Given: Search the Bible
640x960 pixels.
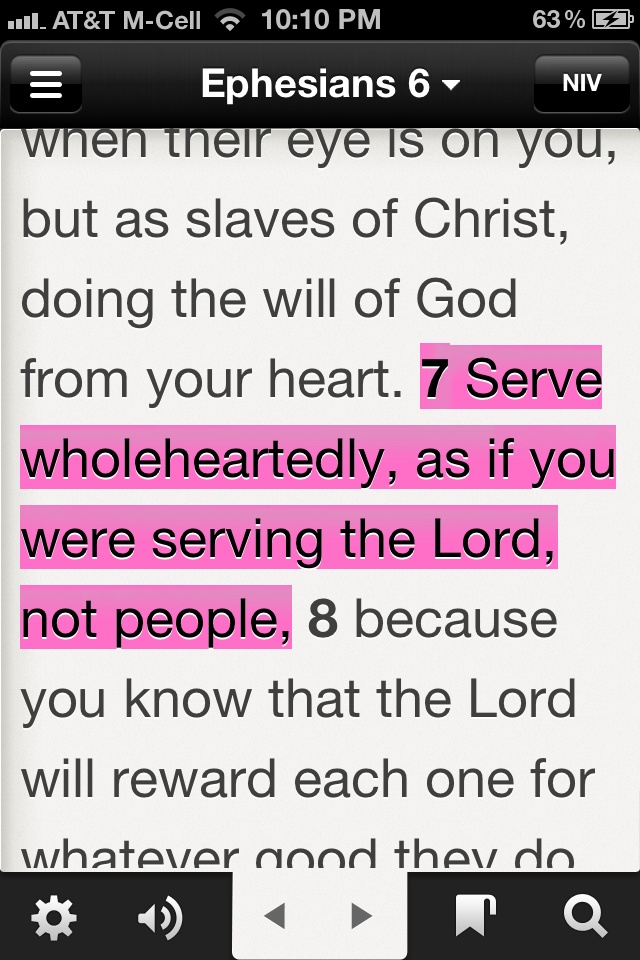Looking at the screenshot, I should (x=583, y=916).
